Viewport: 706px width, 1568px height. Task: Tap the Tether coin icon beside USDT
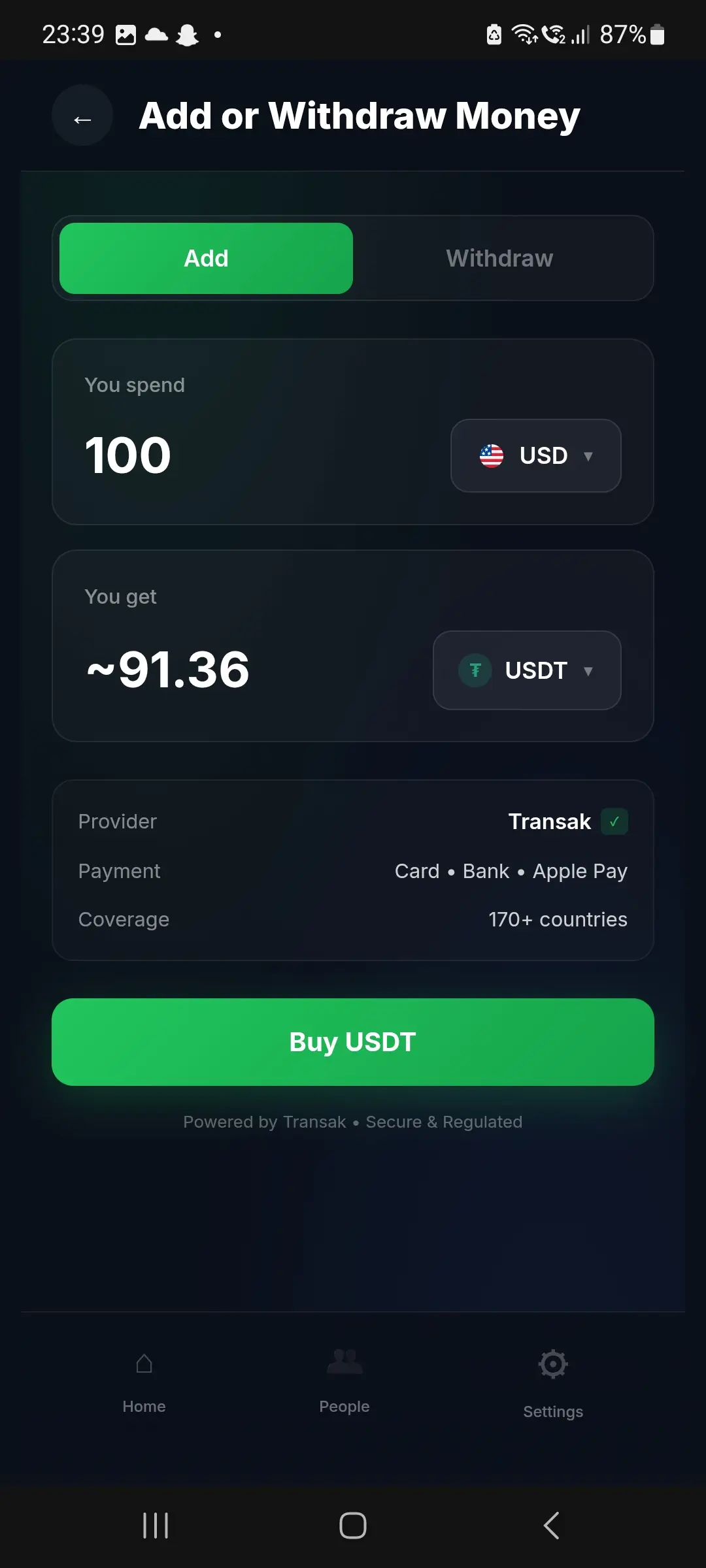pyautogui.click(x=475, y=670)
